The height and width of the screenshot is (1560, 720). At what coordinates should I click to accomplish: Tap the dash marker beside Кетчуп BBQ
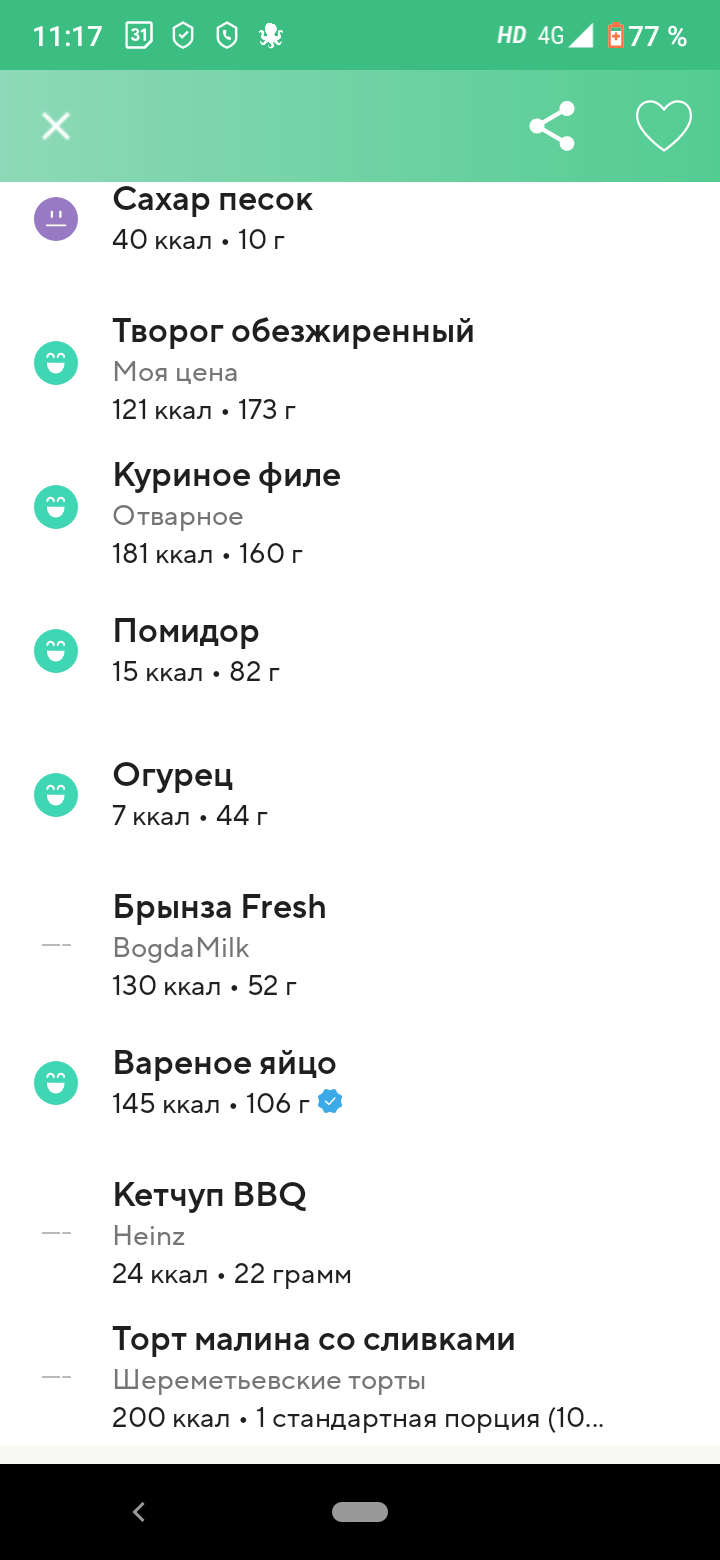(x=56, y=1233)
